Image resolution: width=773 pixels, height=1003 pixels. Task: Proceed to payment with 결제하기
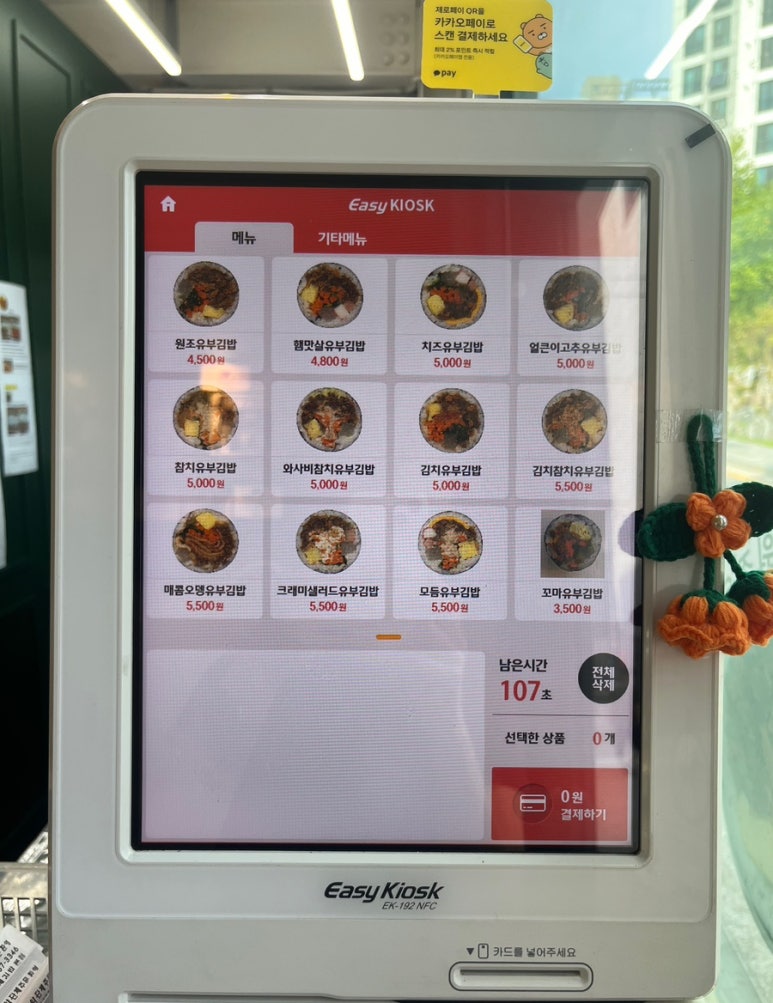point(560,804)
